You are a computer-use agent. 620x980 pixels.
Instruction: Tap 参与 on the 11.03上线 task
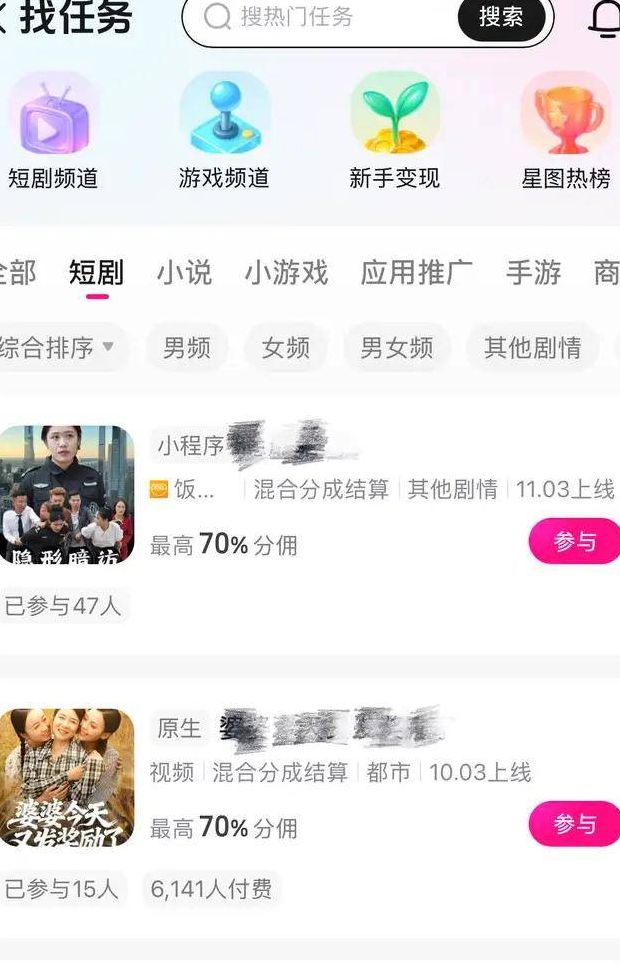(x=575, y=541)
